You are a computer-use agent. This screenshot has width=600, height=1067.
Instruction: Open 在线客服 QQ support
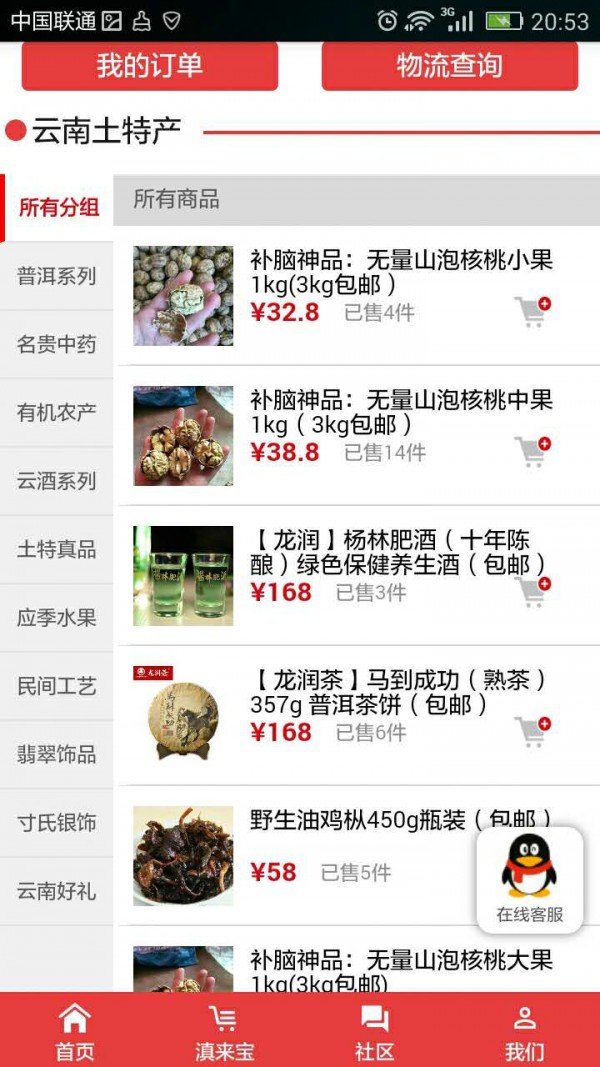click(x=530, y=879)
